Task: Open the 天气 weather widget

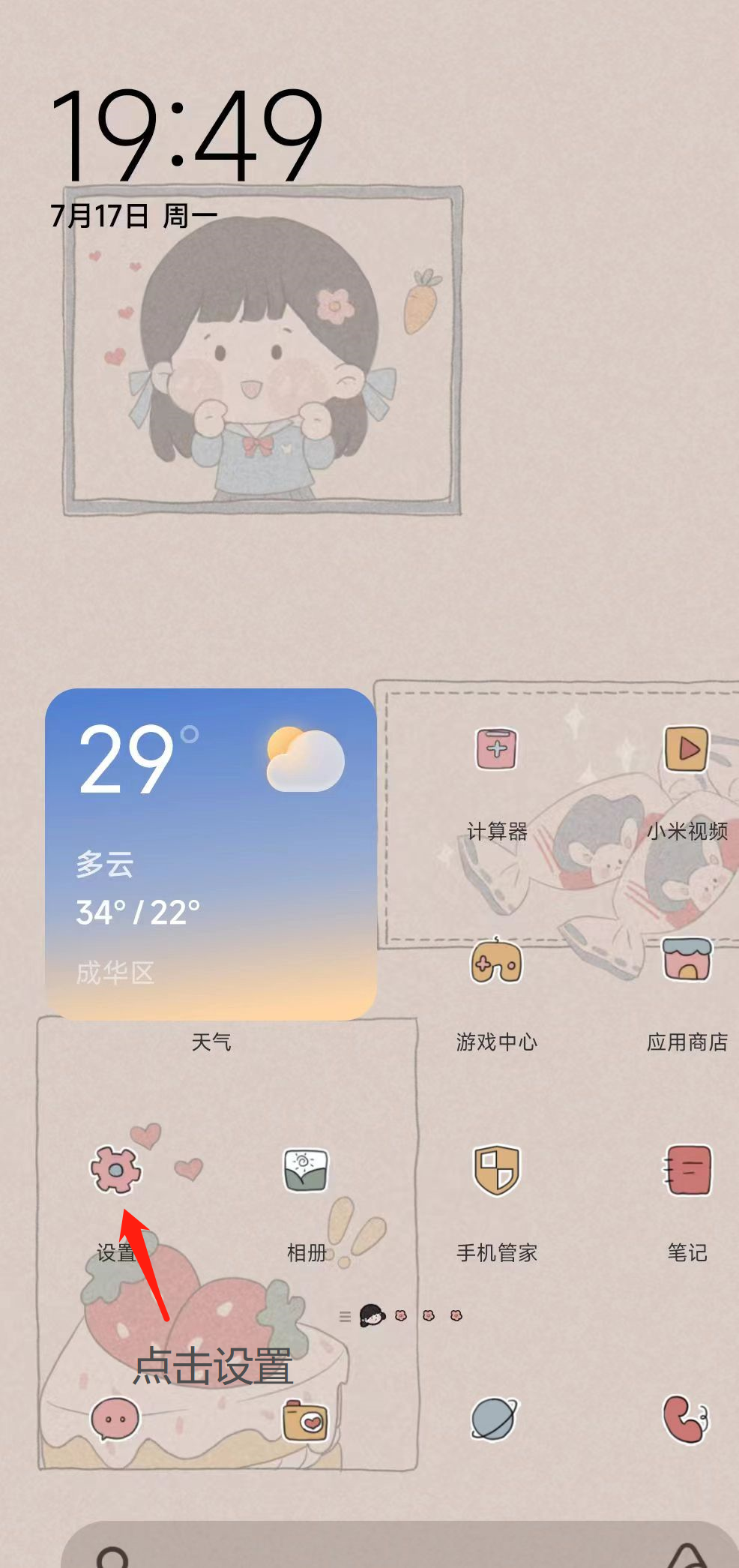Action: click(x=211, y=854)
